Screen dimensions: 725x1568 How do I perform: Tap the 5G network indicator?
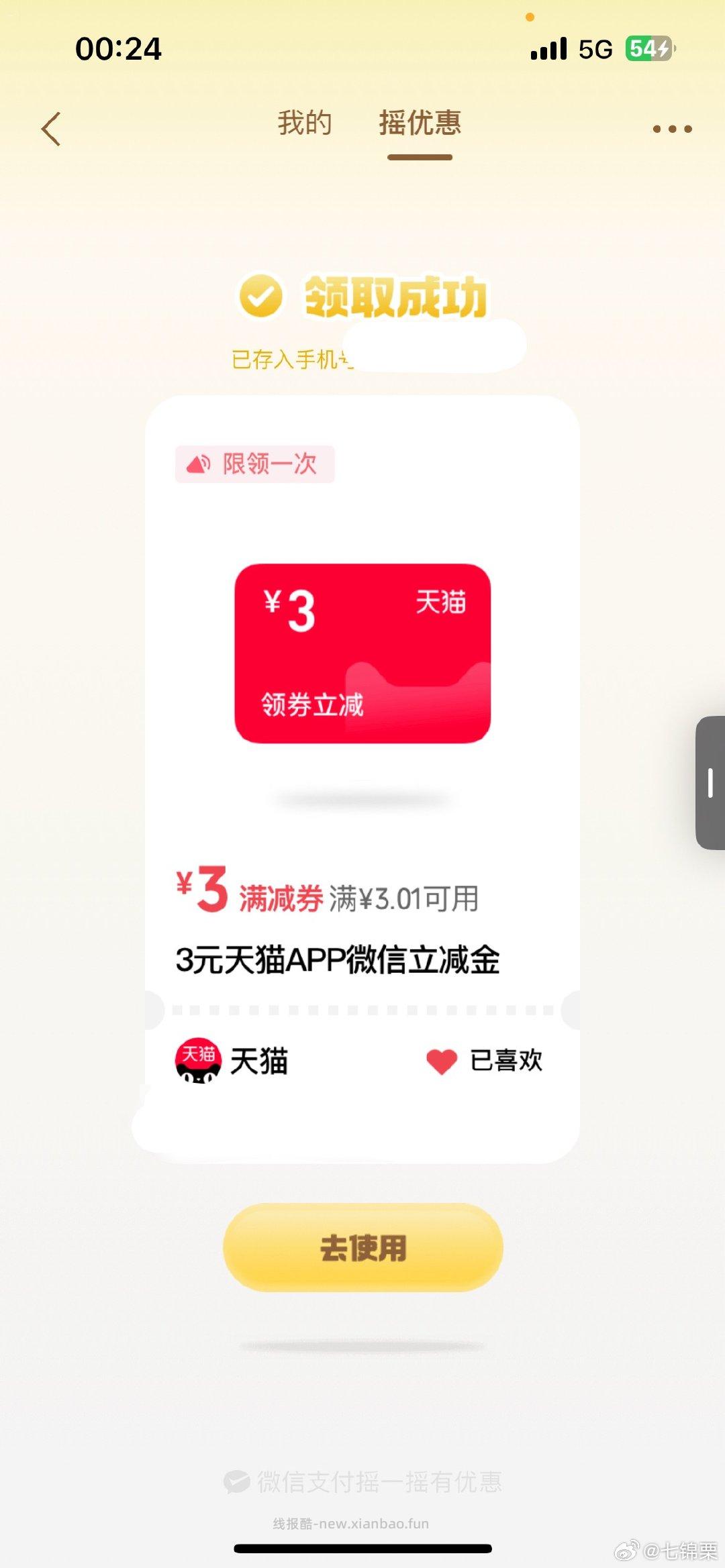594,48
